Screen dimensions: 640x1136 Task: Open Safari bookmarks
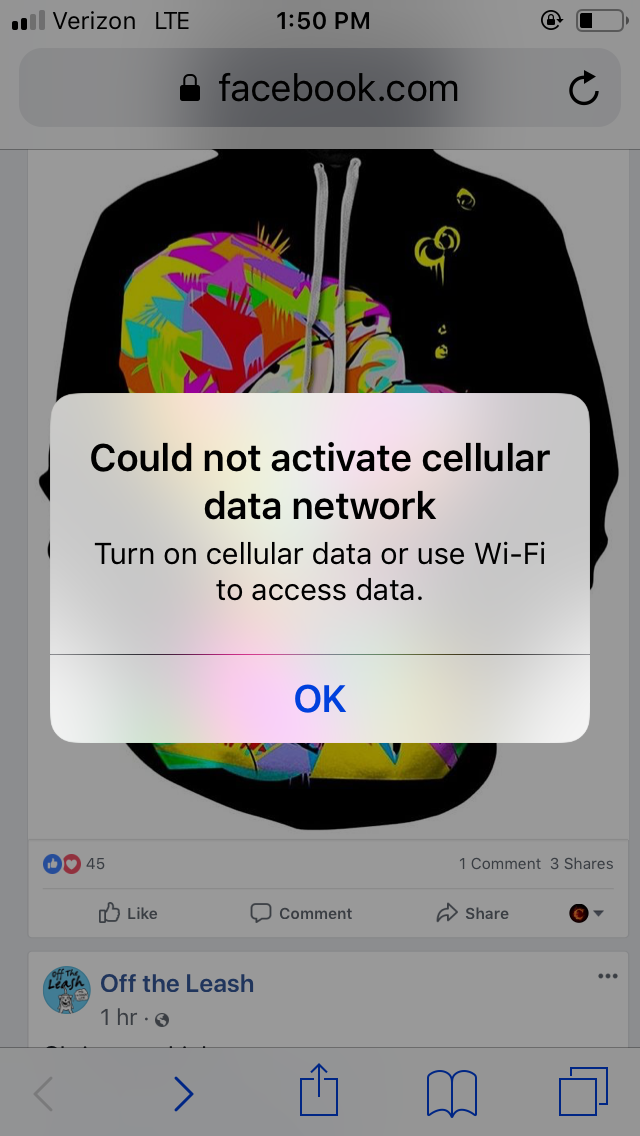pos(452,1093)
